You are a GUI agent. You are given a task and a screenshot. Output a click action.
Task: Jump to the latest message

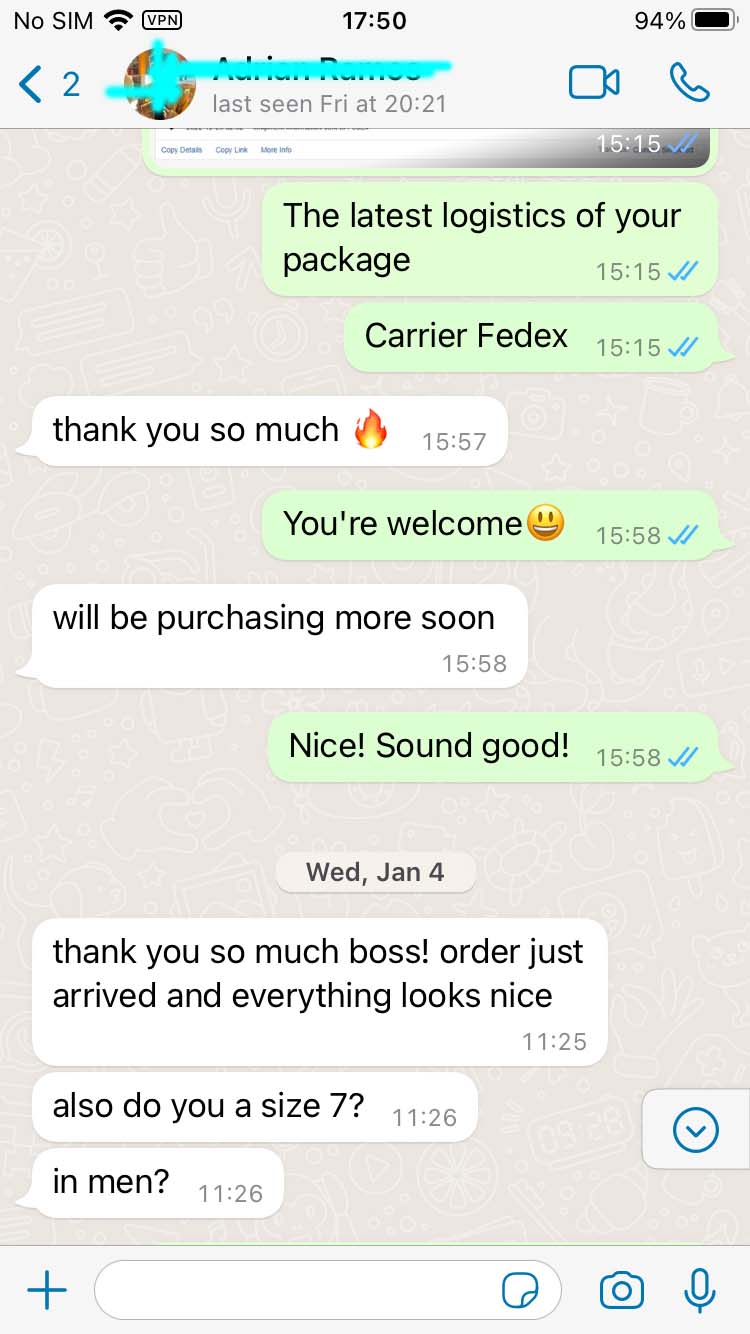696,1130
